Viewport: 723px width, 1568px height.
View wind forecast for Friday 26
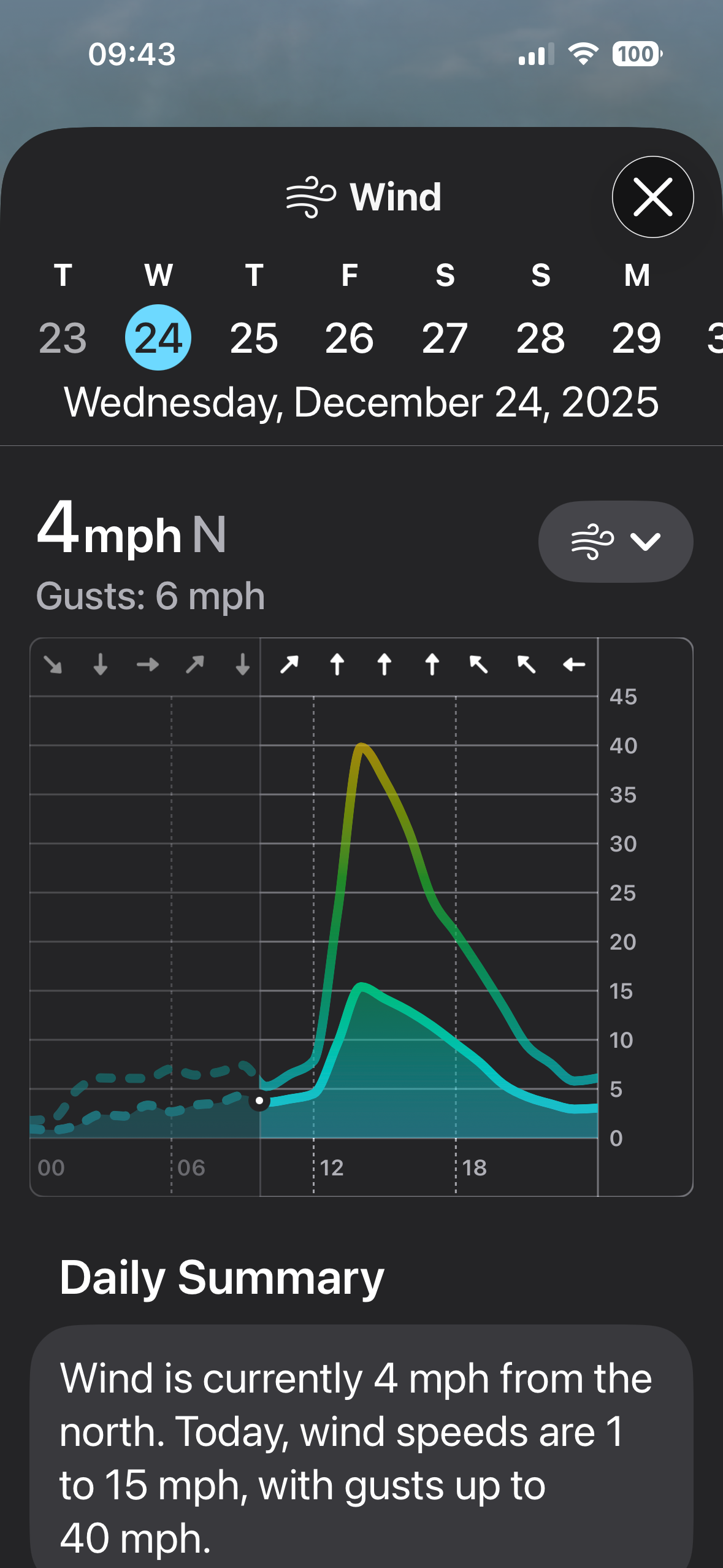click(350, 338)
